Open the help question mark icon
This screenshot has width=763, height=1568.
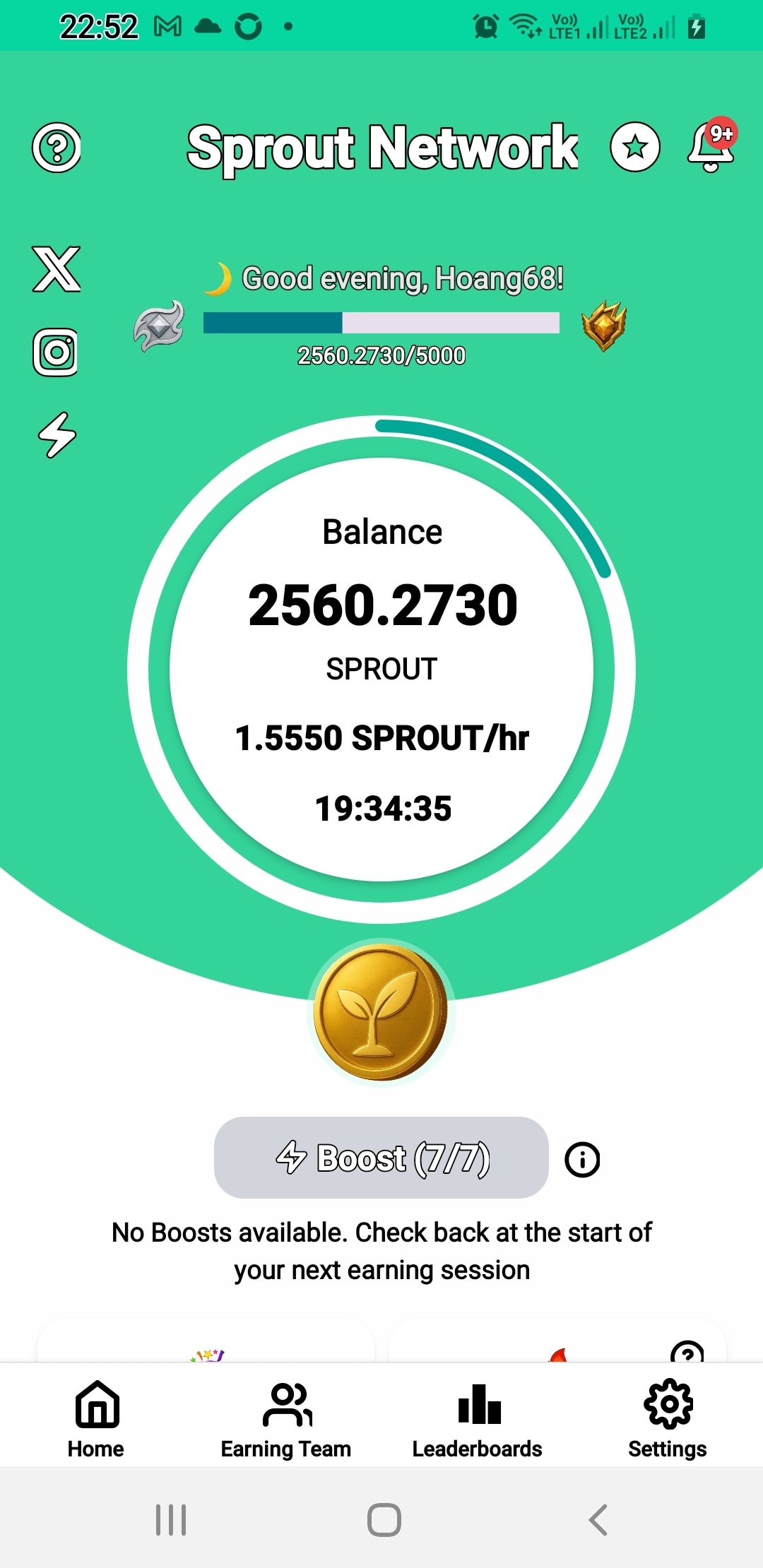(x=57, y=147)
